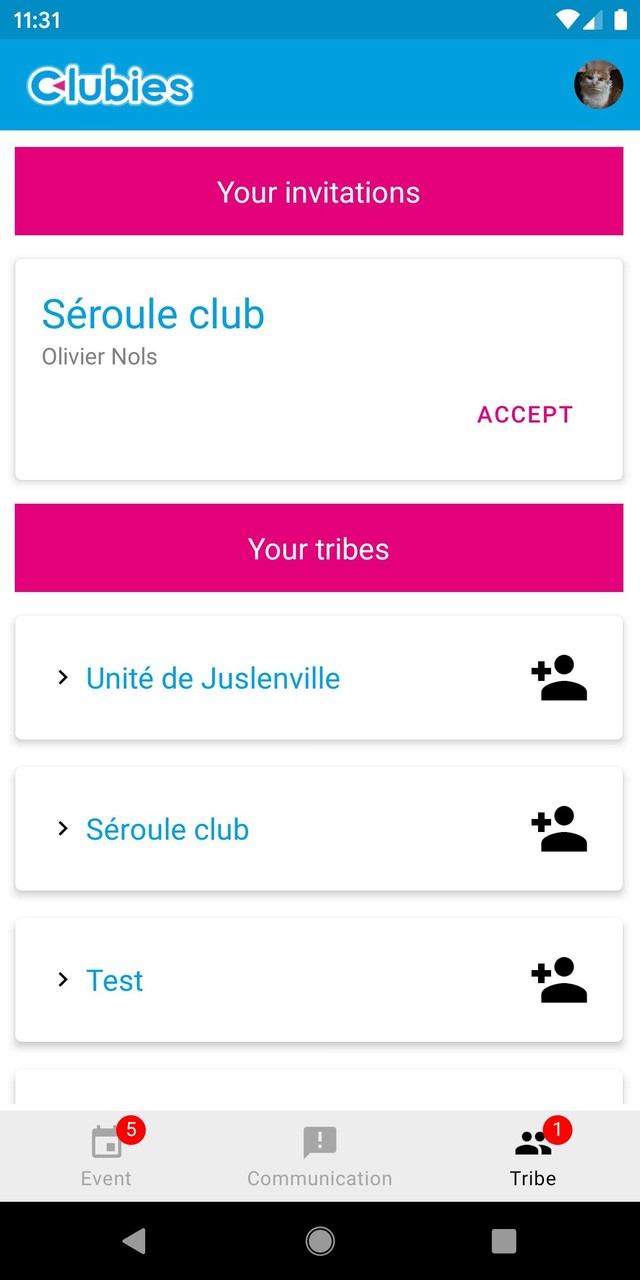Invite a person to the Séroule club tribe
The image size is (640, 1280).
(x=559, y=829)
